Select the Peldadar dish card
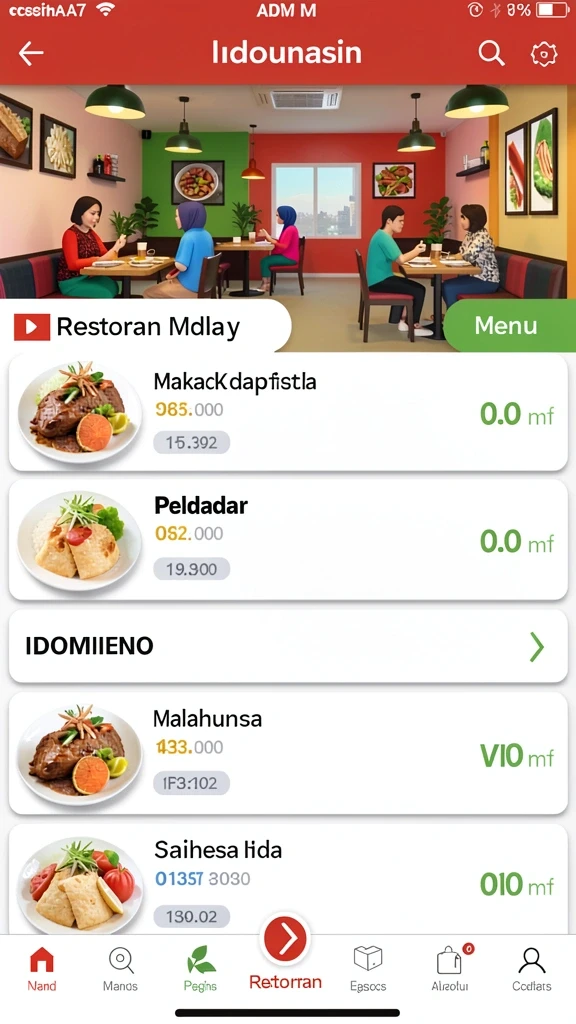Screen dimensions: 576x1024 (288, 540)
